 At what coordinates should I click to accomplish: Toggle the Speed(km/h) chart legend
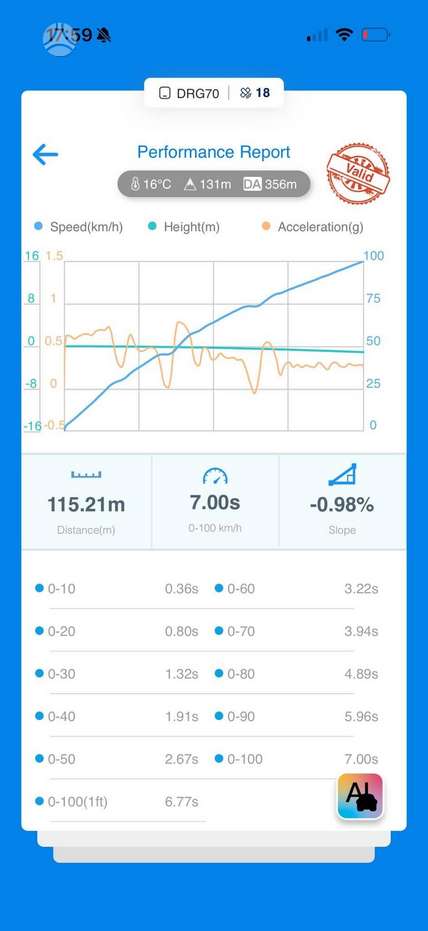coord(79,227)
